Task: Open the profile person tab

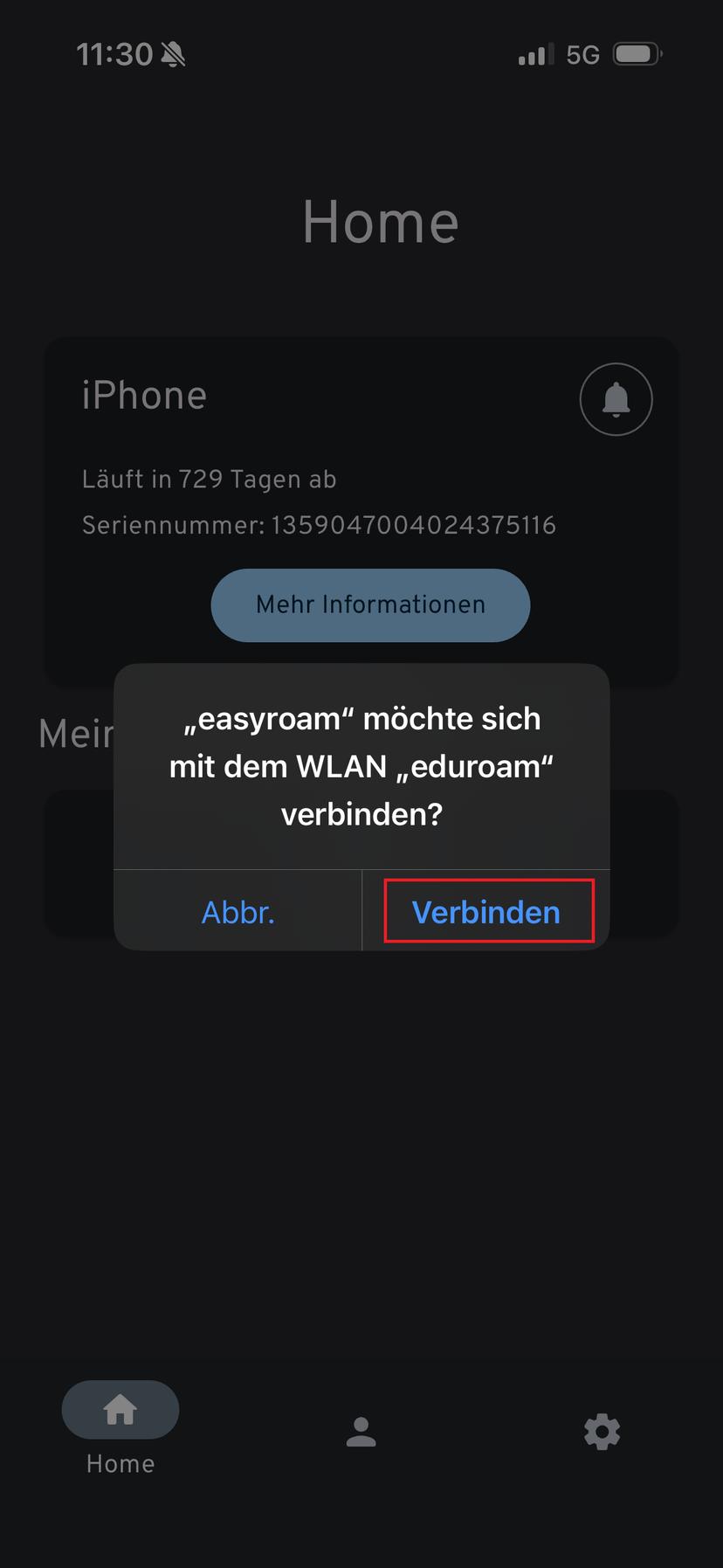Action: point(361,1432)
